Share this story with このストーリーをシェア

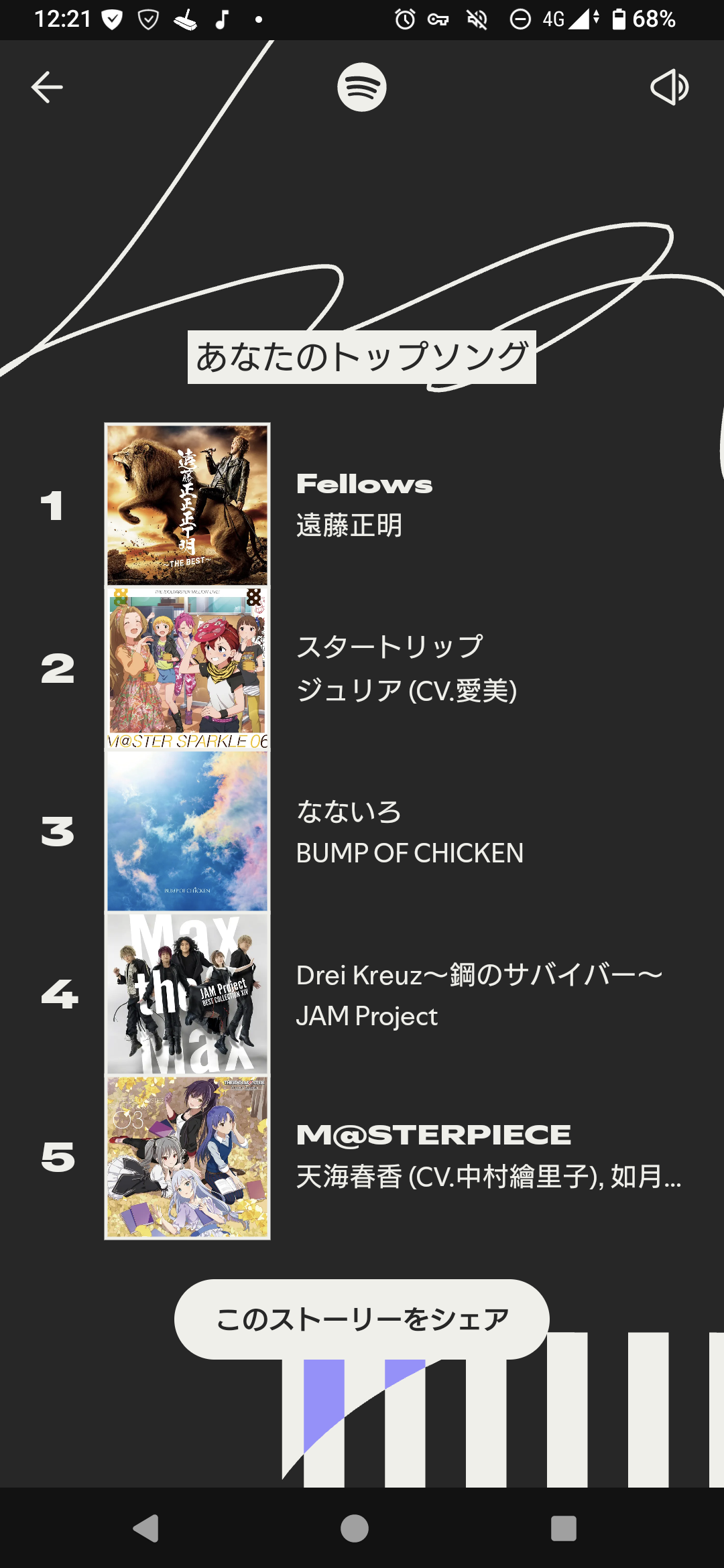click(362, 1319)
